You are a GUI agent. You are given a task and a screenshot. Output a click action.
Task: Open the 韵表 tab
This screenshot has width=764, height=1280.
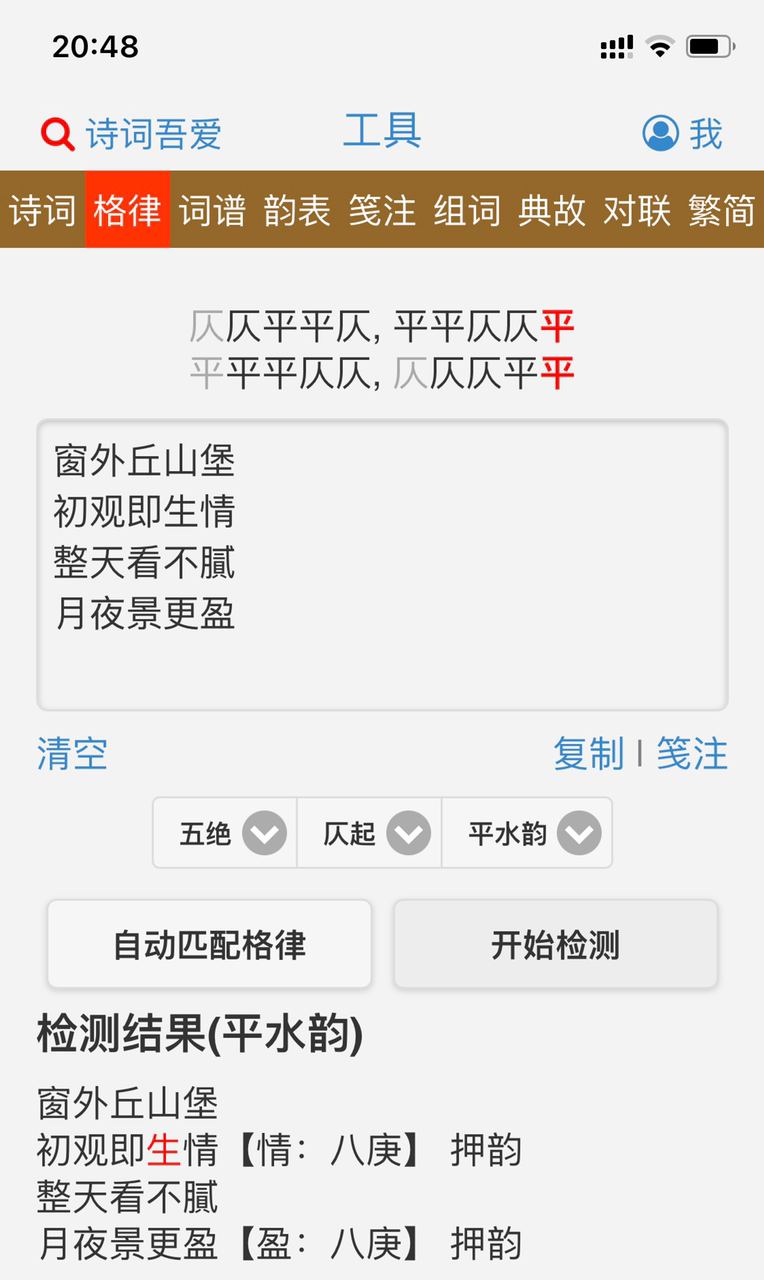[x=297, y=210]
